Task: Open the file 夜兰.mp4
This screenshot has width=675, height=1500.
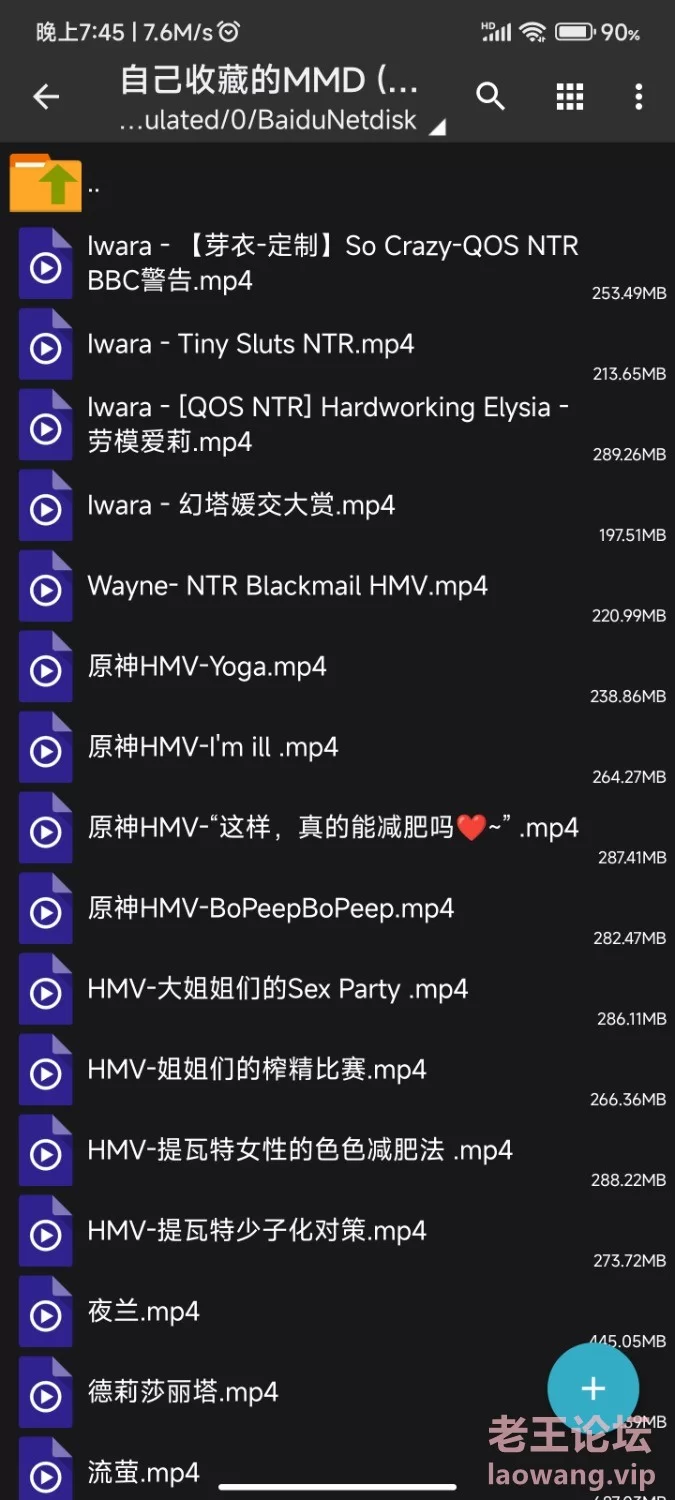Action: tap(337, 1312)
